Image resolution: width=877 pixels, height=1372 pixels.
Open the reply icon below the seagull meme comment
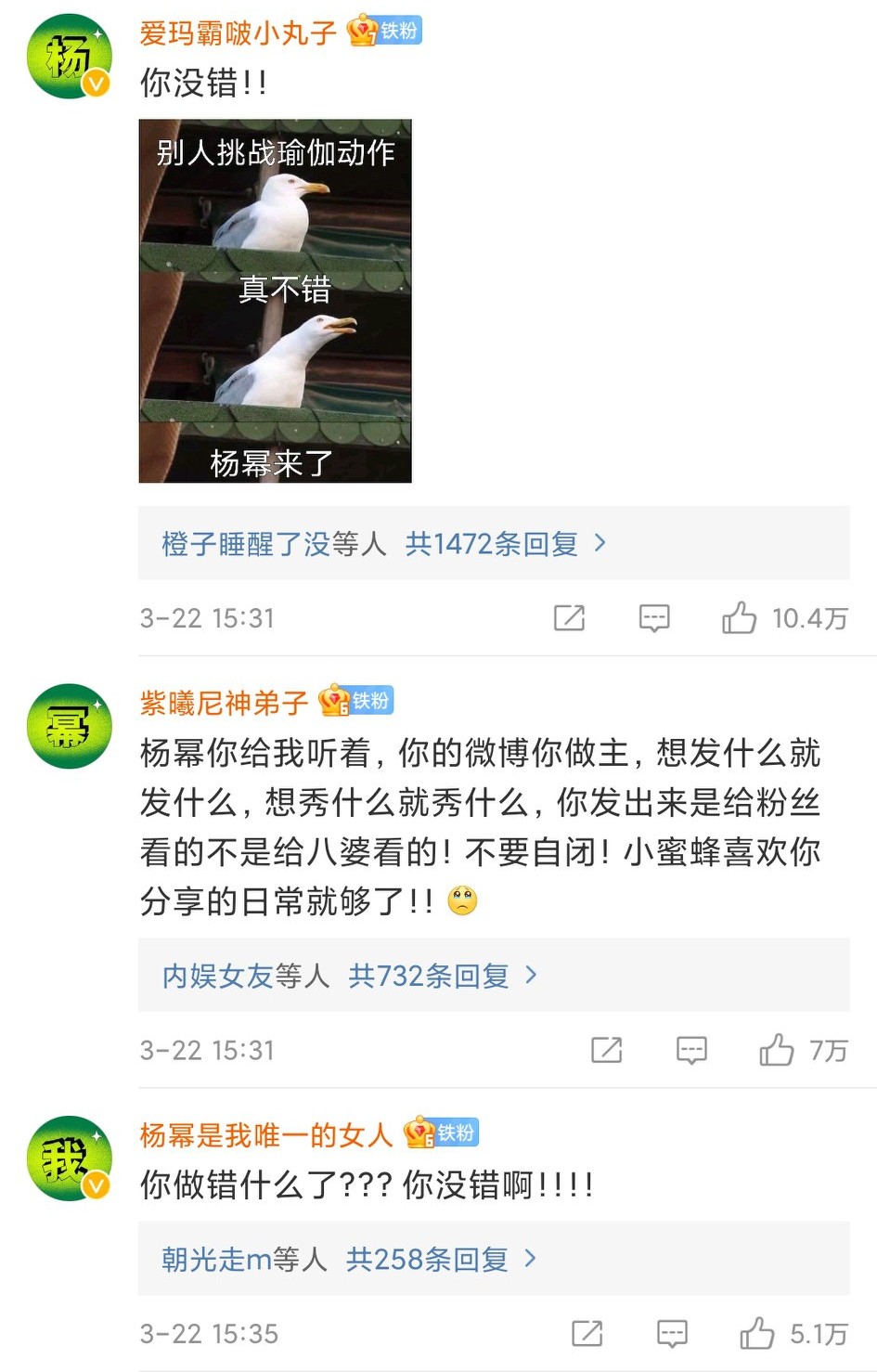(654, 617)
